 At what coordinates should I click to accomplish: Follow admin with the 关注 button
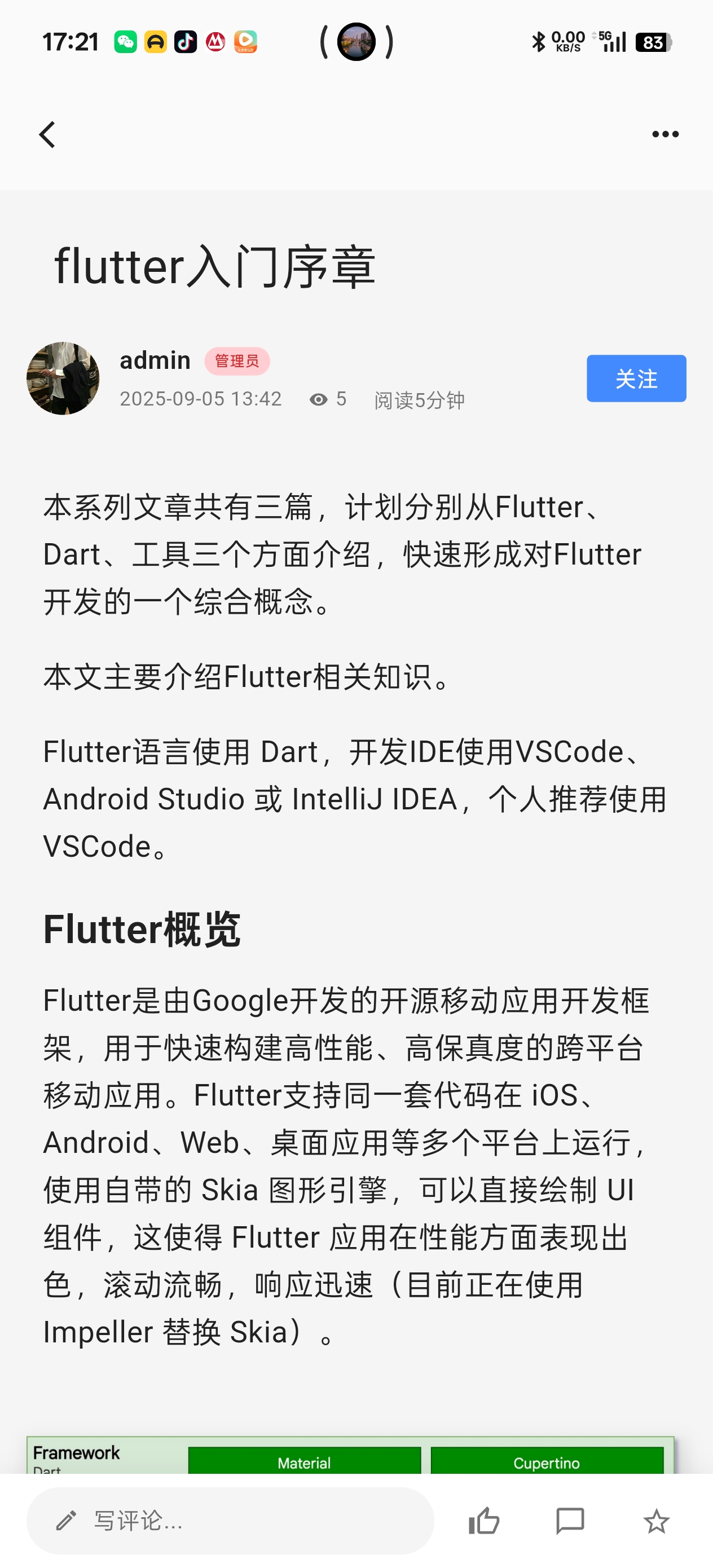click(x=636, y=378)
